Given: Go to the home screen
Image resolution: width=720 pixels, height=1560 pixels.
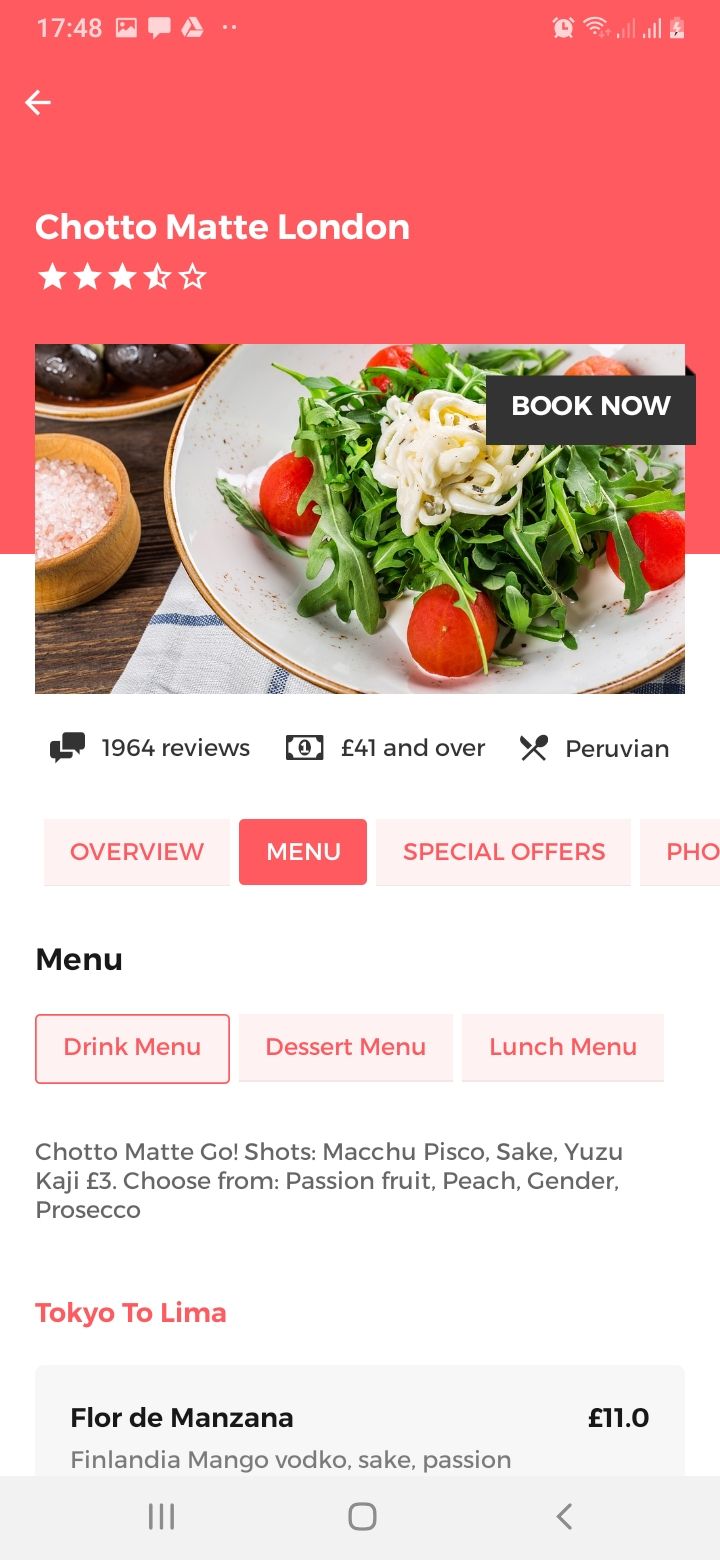Looking at the screenshot, I should pos(362,1517).
